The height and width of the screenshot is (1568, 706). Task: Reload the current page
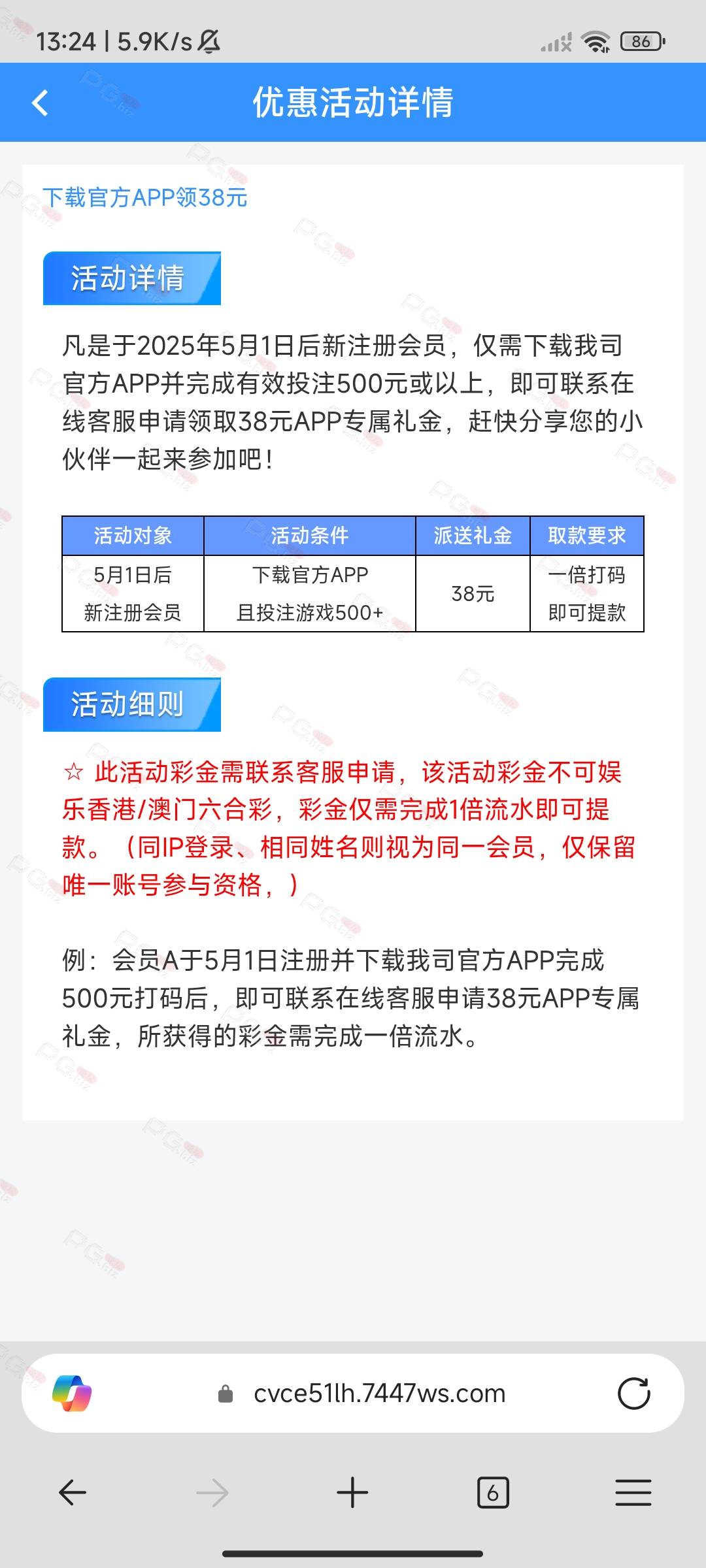[x=633, y=1394]
